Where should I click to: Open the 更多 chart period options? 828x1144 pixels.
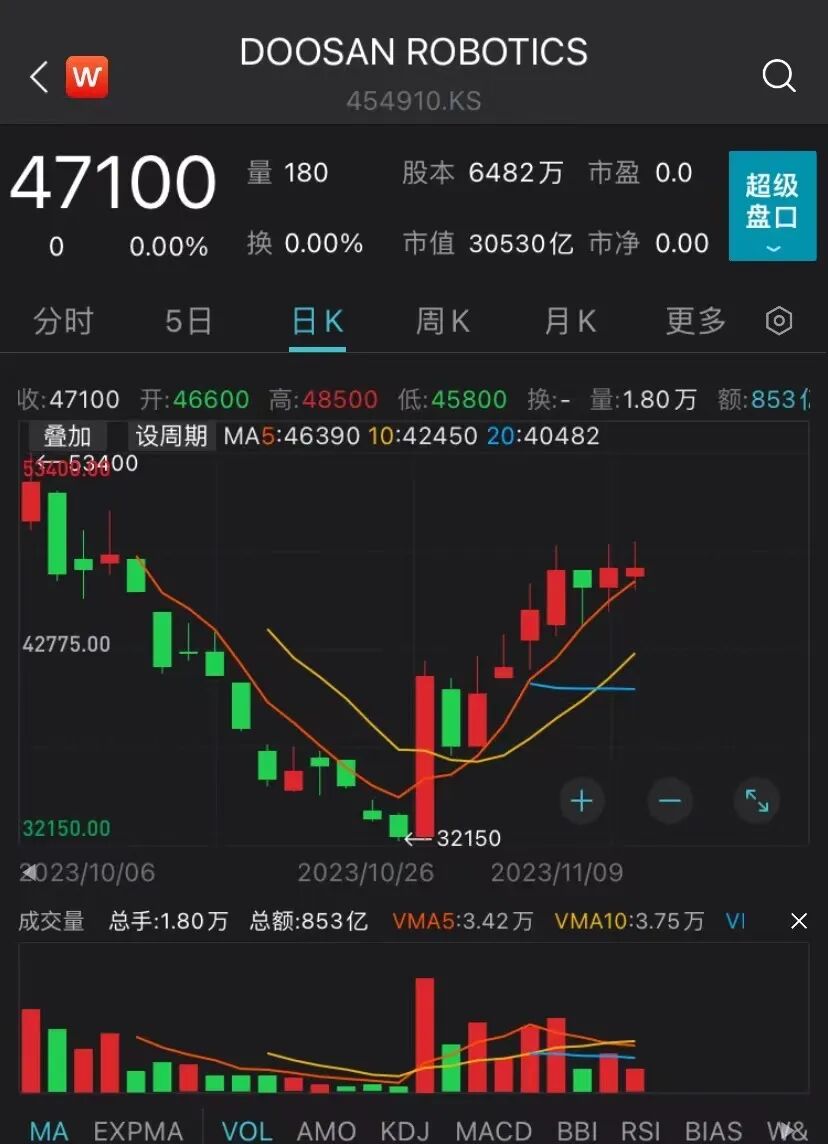(696, 322)
